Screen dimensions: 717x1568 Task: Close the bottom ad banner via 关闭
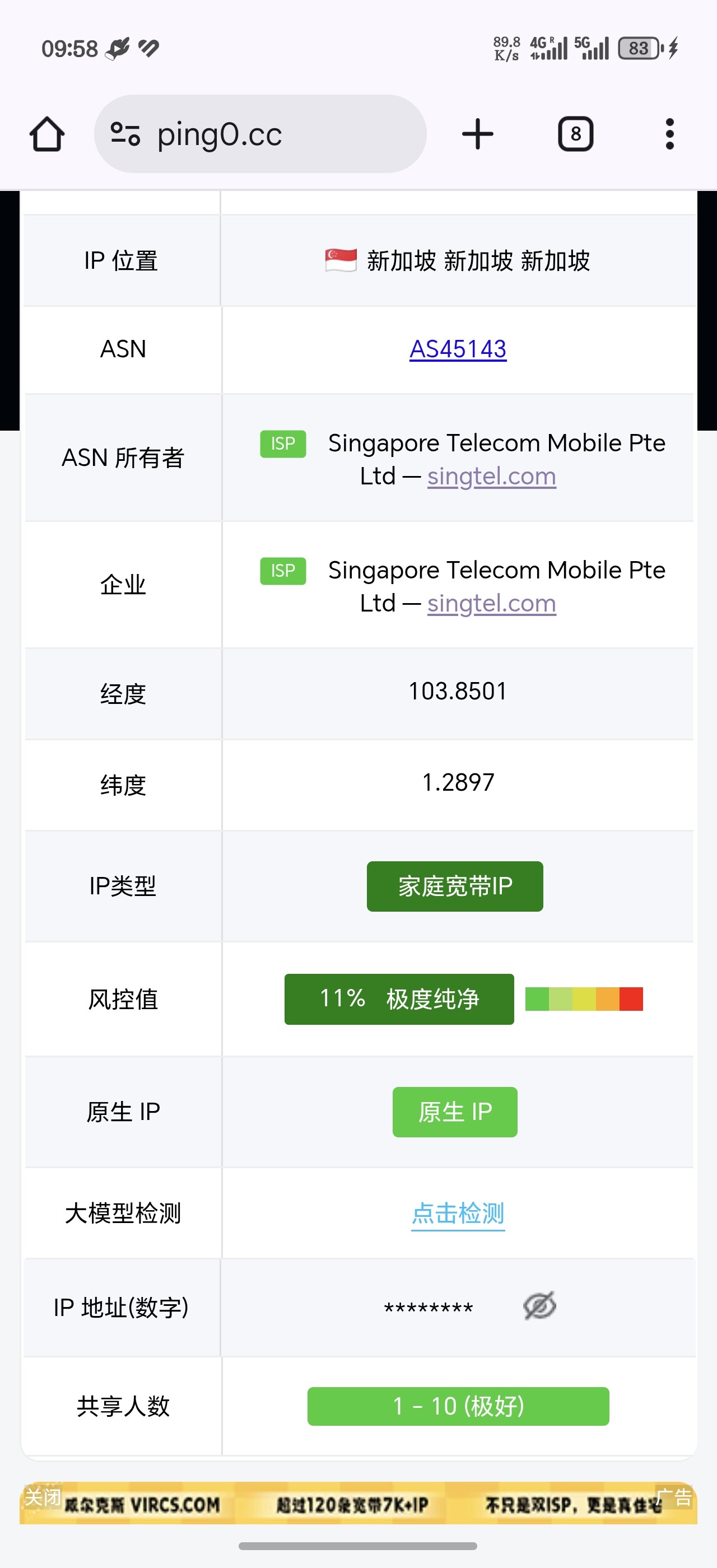click(41, 1497)
